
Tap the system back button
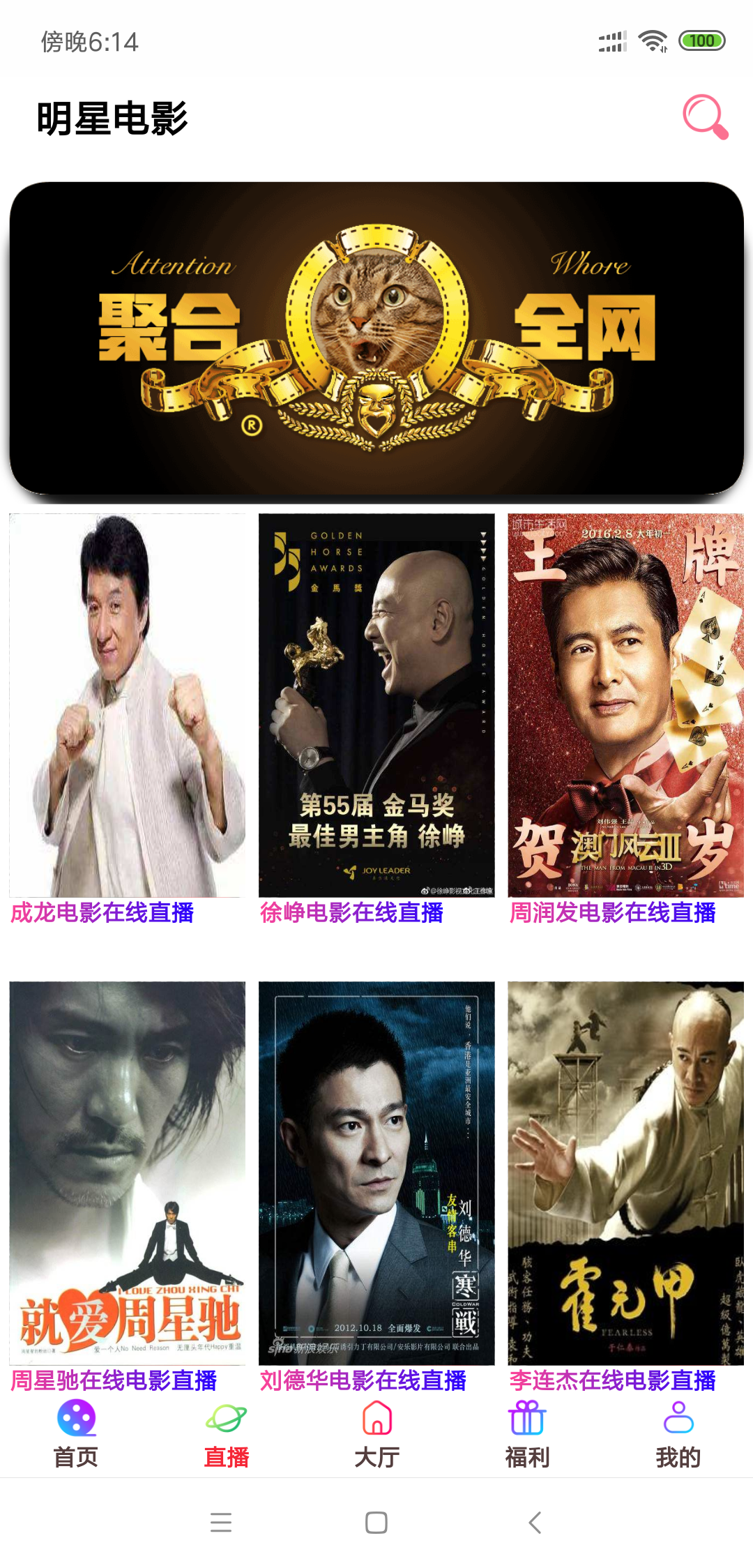point(534,1523)
